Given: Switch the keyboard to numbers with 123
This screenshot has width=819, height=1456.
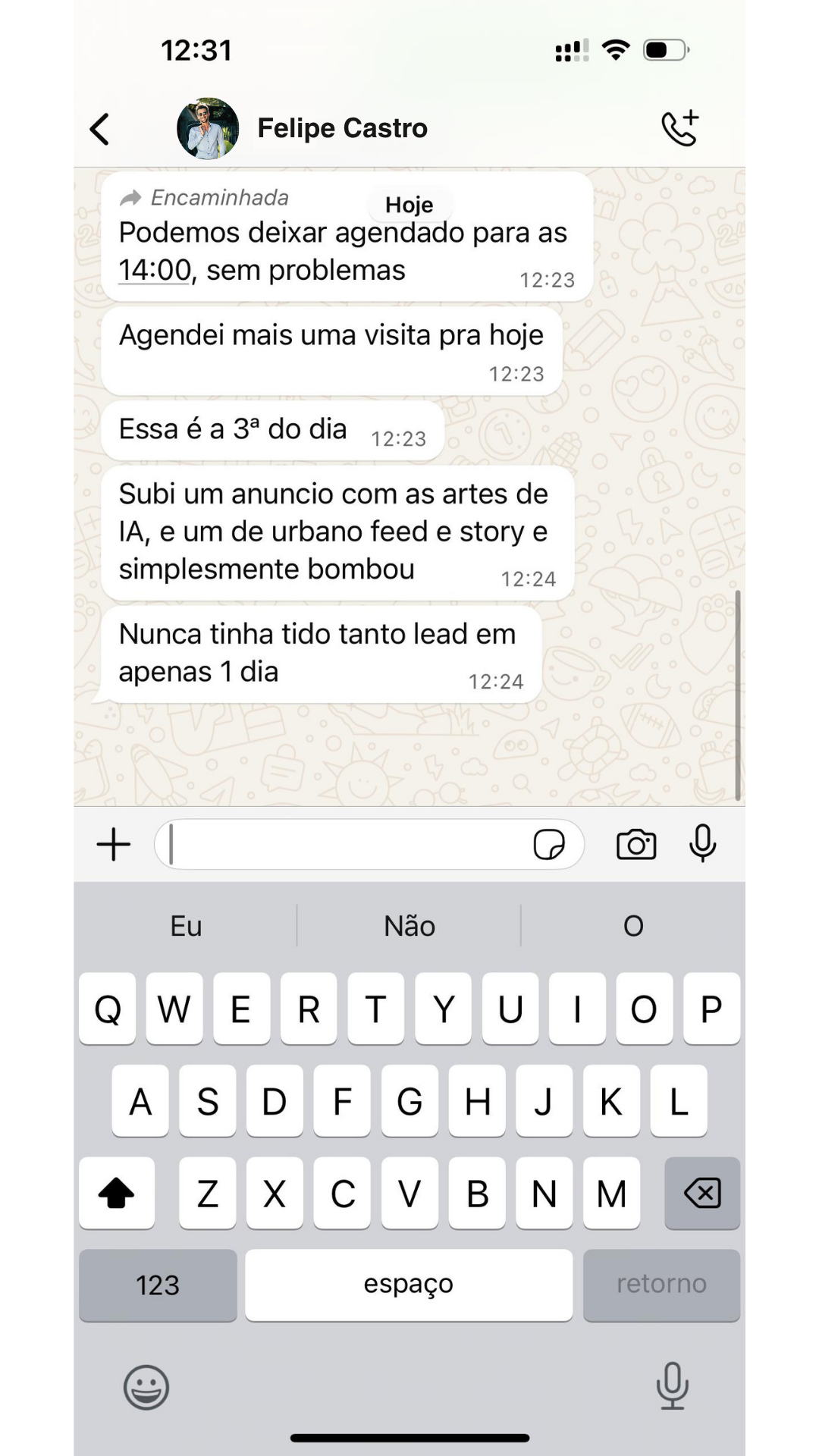Looking at the screenshot, I should 158,1285.
